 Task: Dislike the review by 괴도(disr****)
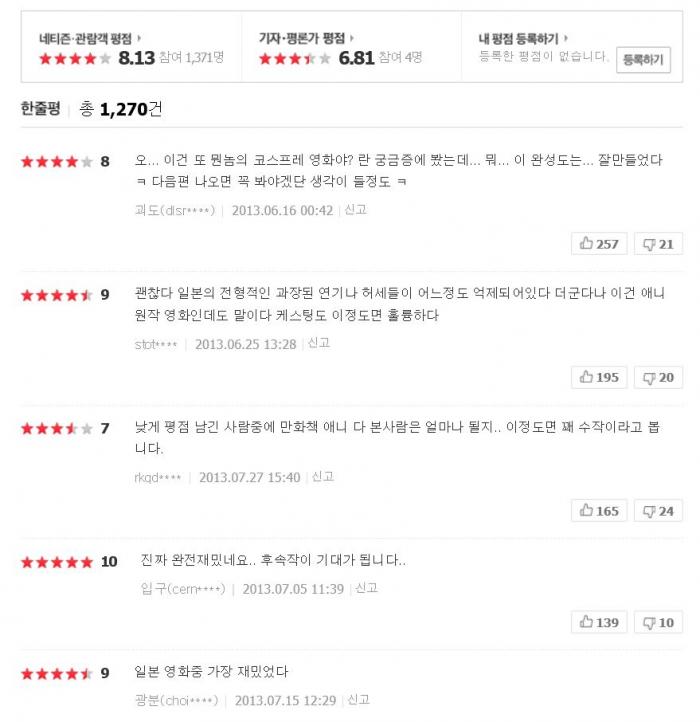658,243
